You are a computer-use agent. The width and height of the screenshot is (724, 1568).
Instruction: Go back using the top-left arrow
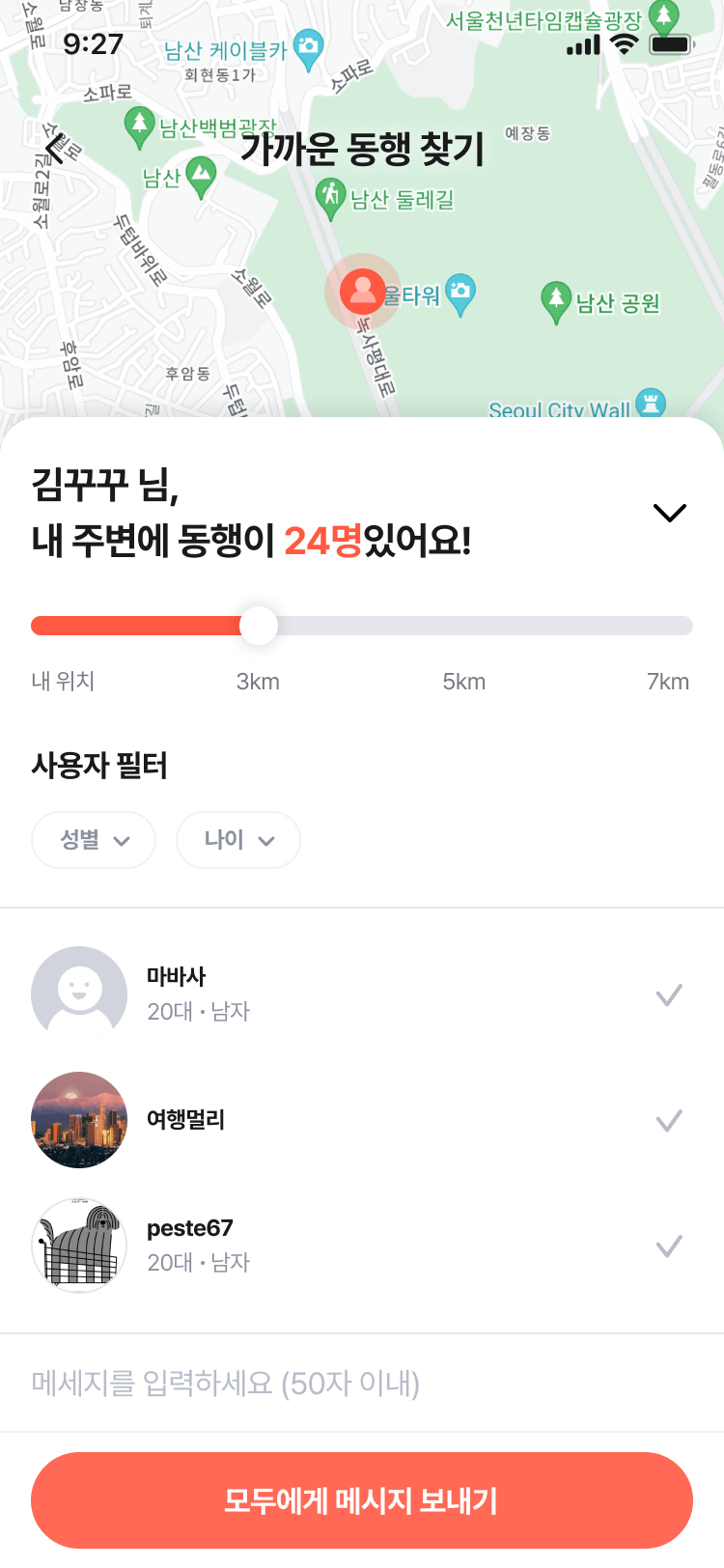[55, 147]
